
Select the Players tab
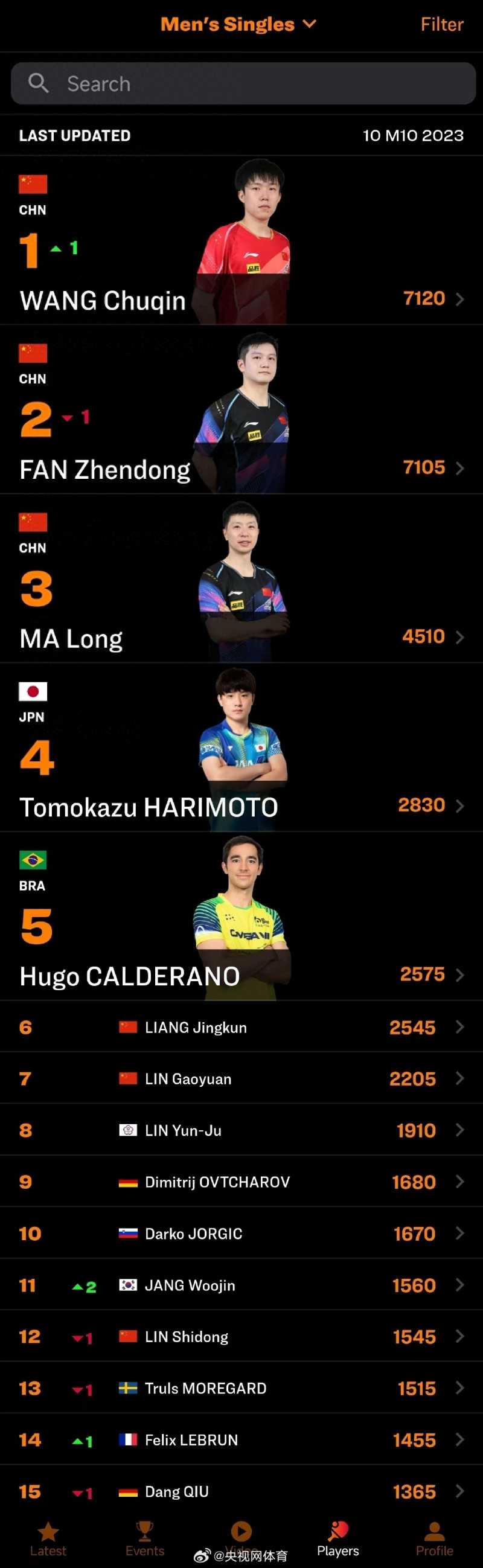point(337,1538)
